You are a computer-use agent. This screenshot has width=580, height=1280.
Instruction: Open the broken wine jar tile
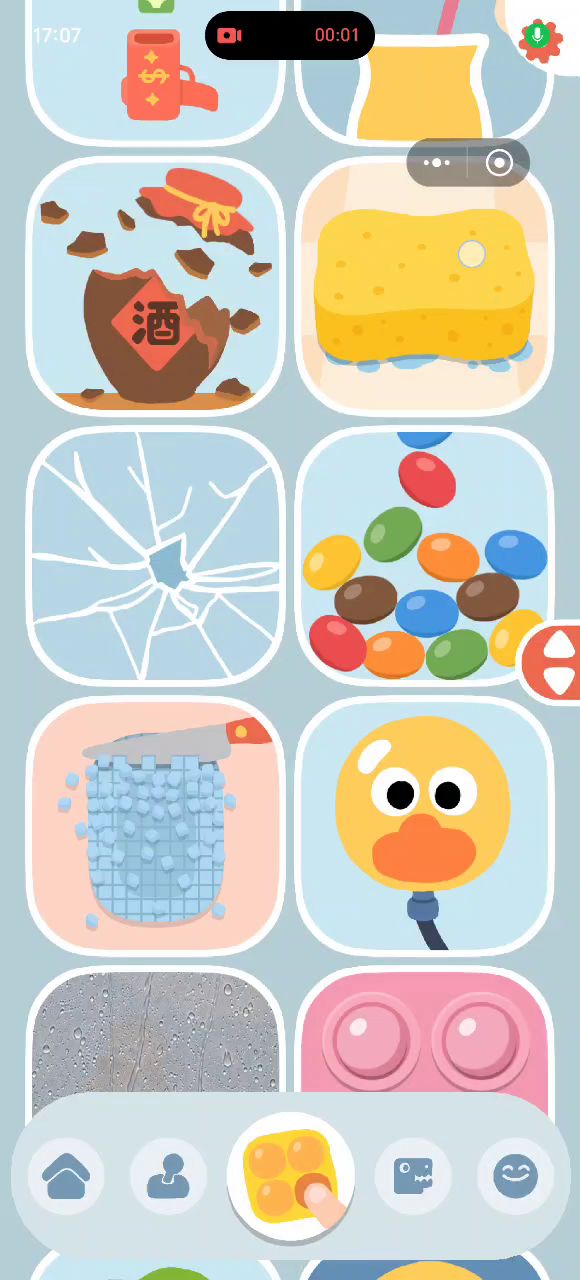tap(155, 285)
